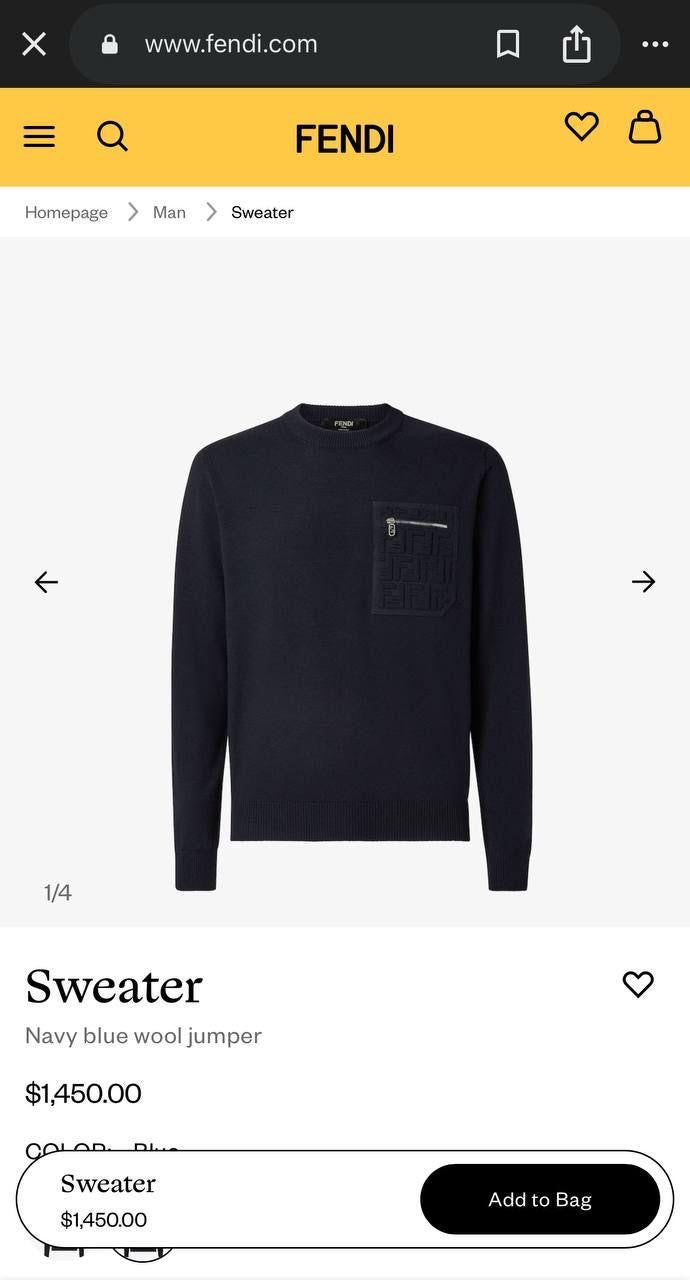The width and height of the screenshot is (690, 1280).
Task: Show next product image
Action: (x=643, y=582)
